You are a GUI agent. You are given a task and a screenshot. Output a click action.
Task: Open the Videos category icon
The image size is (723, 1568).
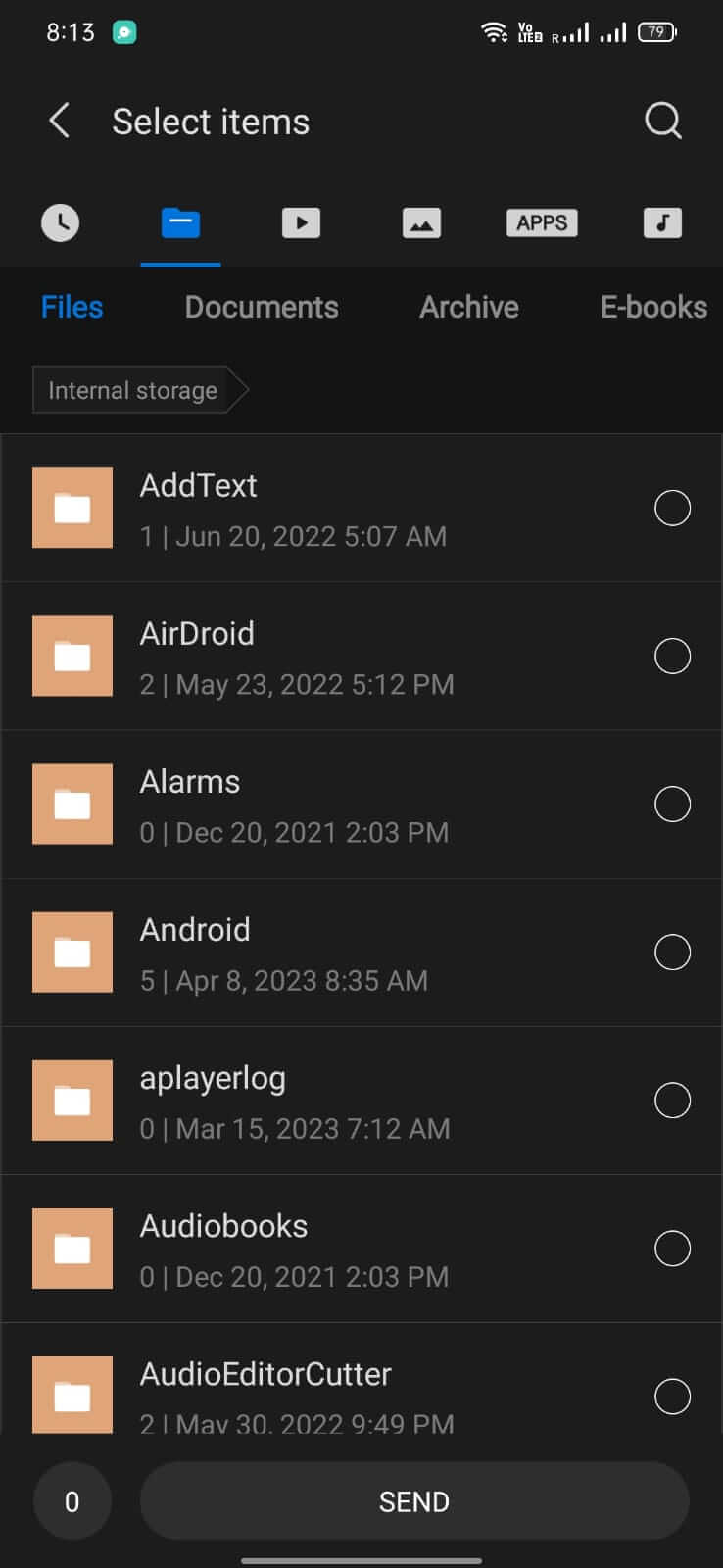click(x=301, y=222)
